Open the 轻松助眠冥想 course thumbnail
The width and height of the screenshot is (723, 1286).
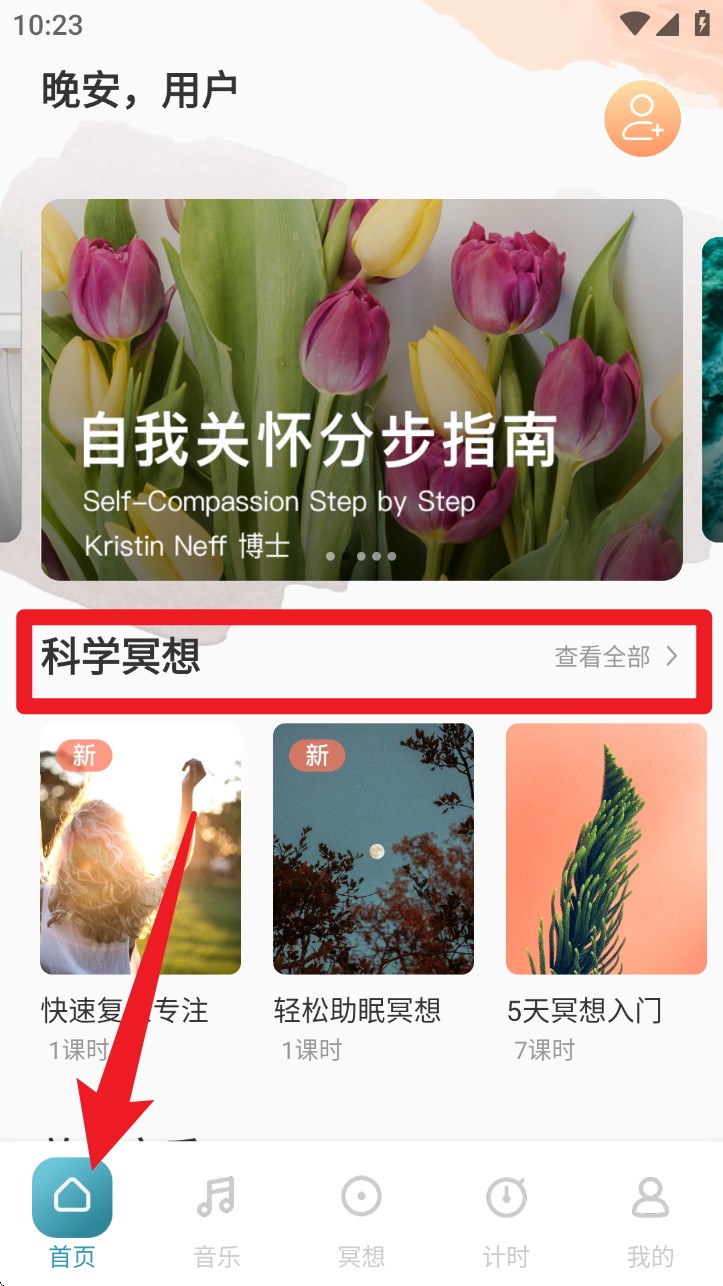pos(373,848)
